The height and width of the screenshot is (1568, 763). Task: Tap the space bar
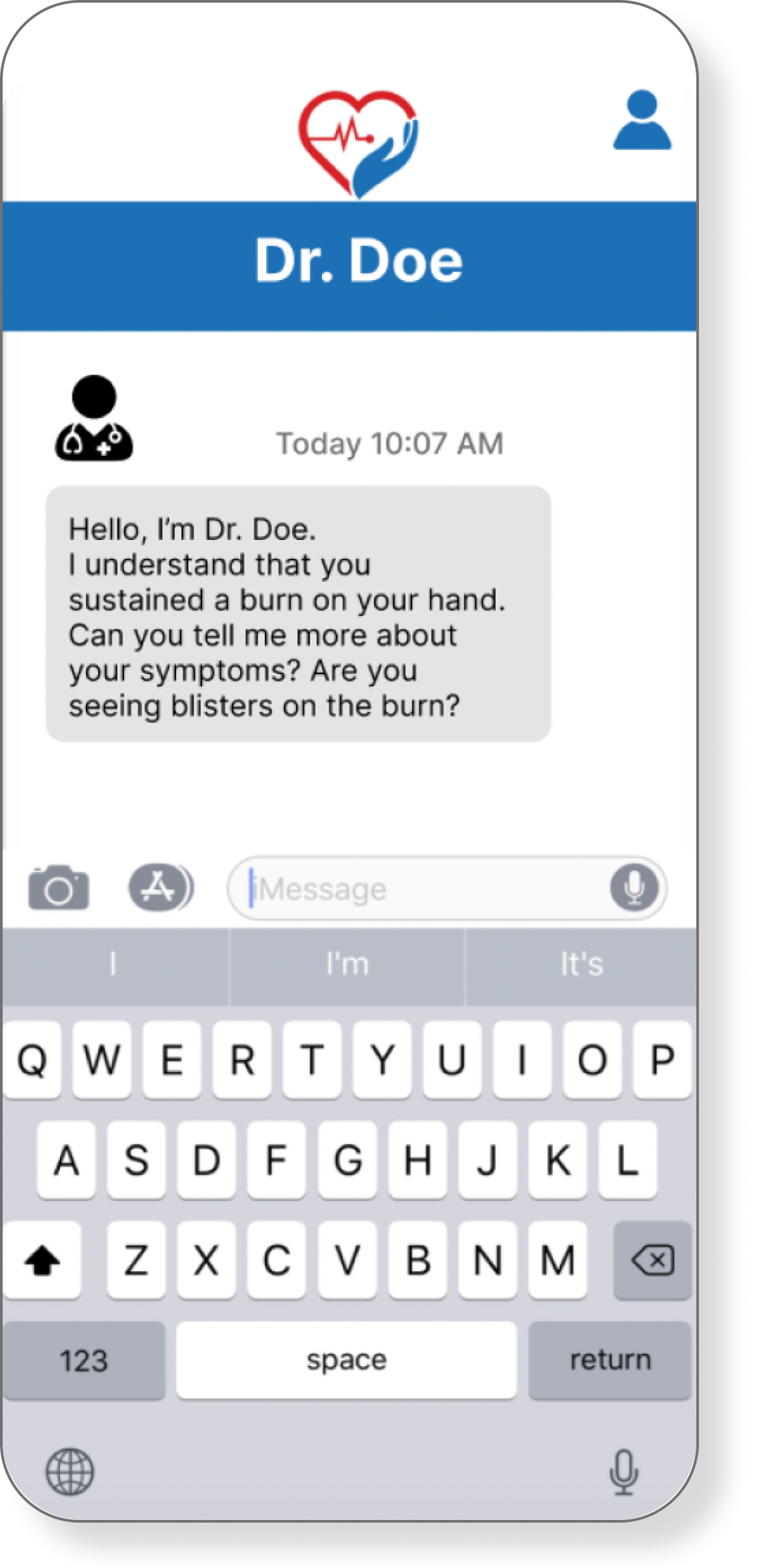coord(346,1360)
